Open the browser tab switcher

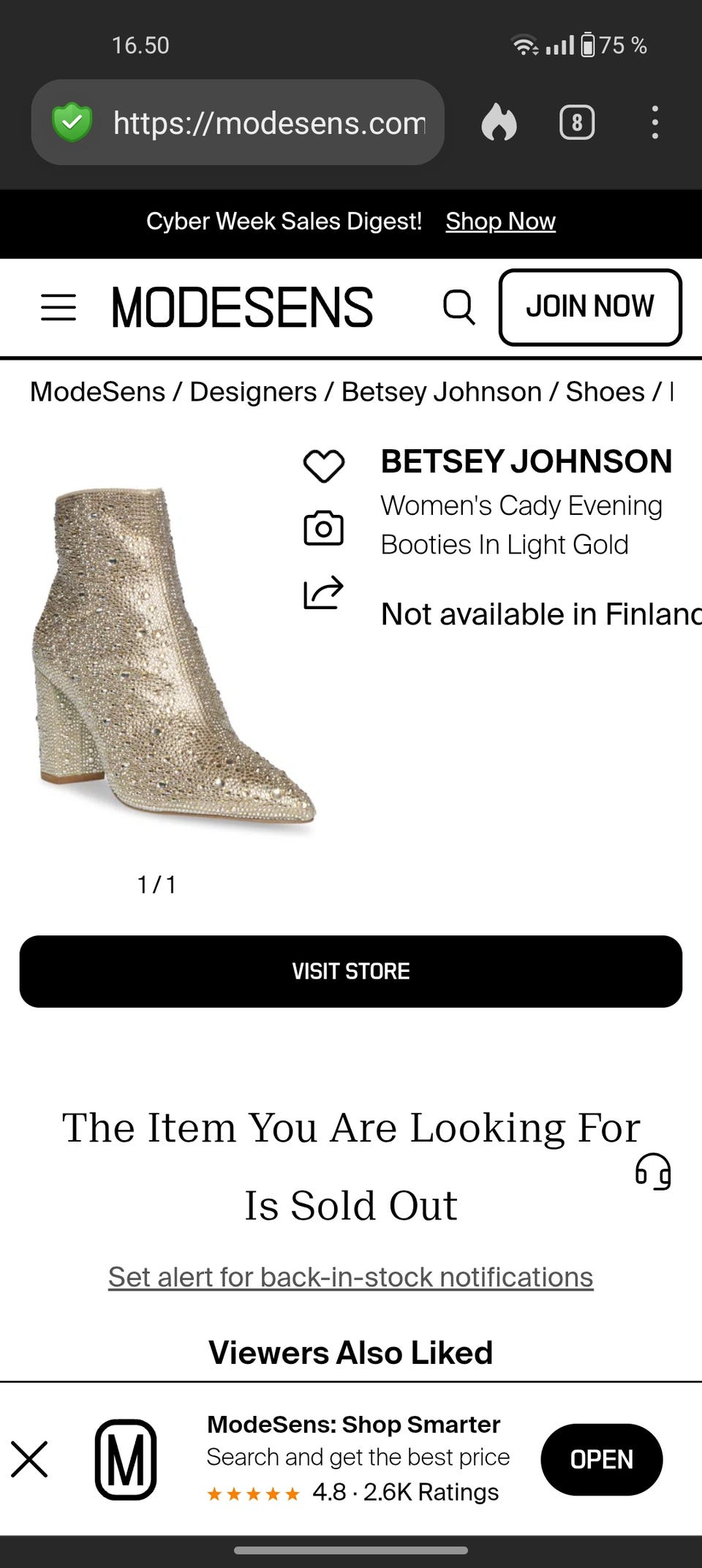click(577, 122)
